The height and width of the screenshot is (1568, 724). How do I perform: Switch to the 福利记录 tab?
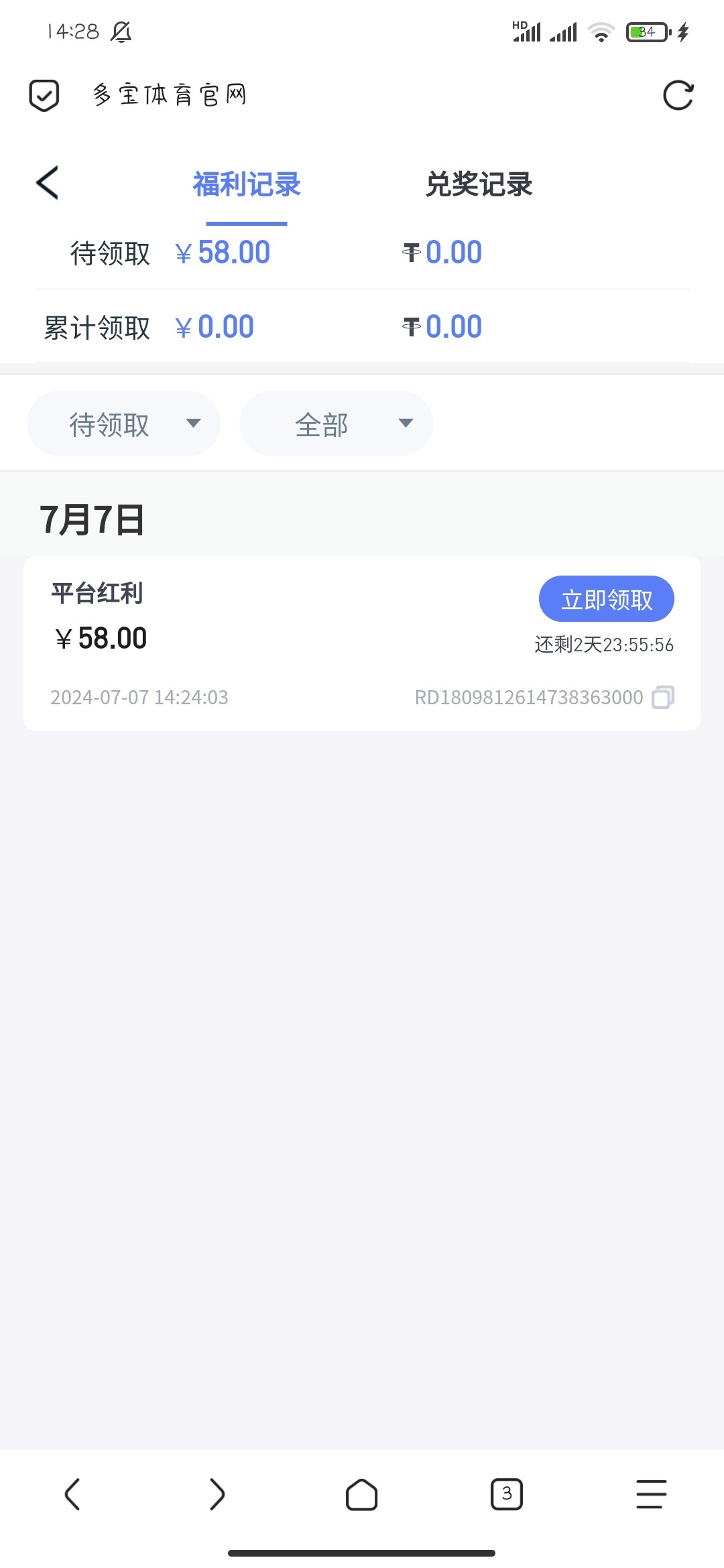point(247,184)
